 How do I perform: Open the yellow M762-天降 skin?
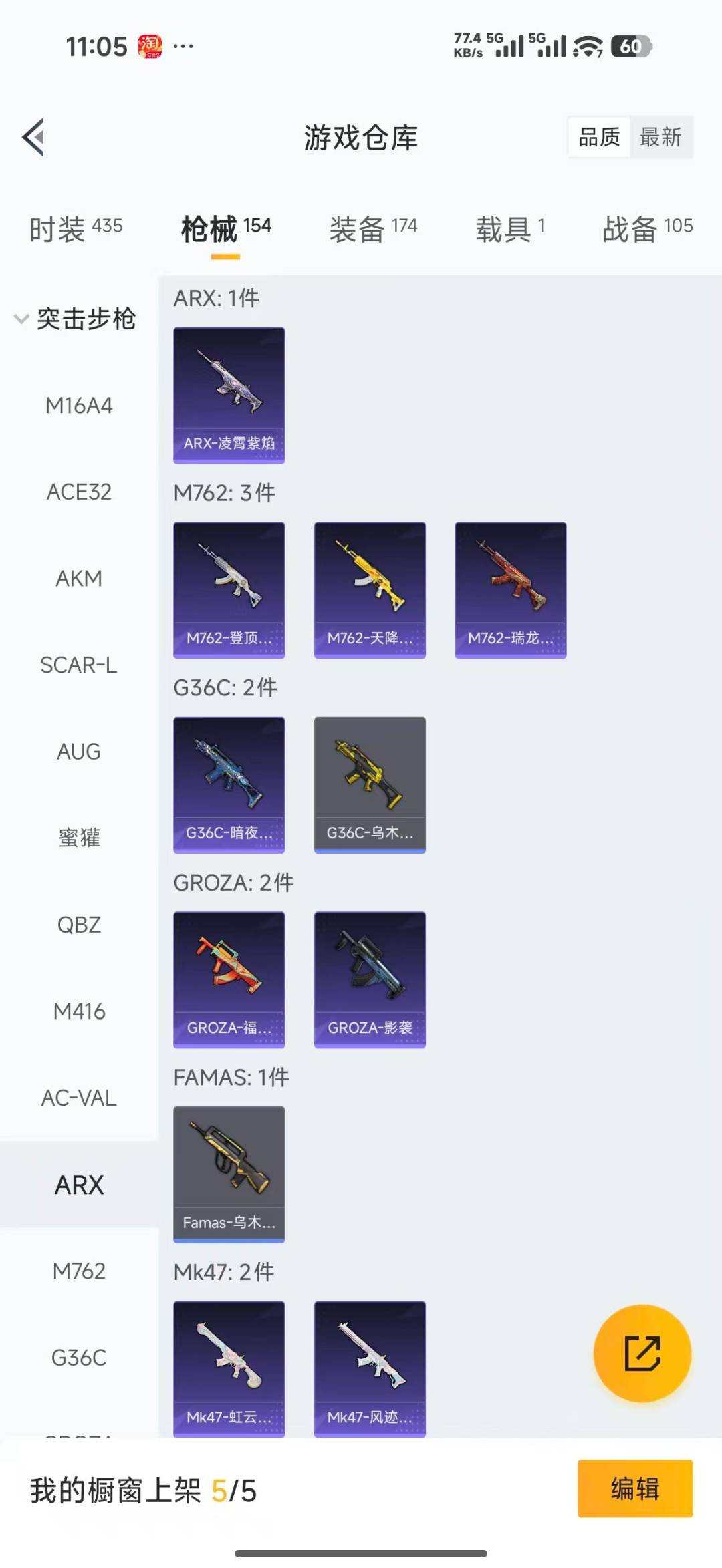370,590
